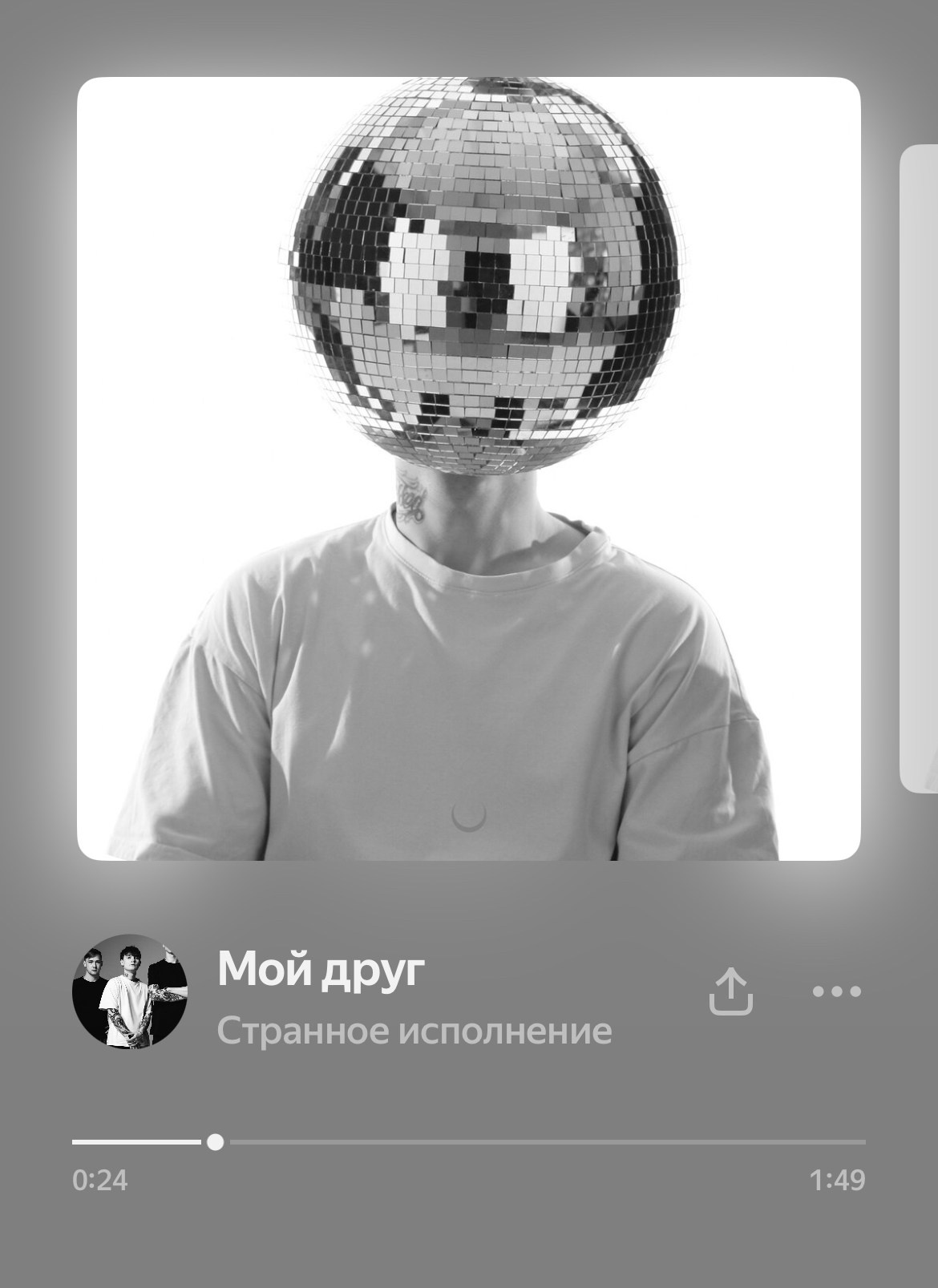938x1288 pixels.
Task: Open the three-dot options menu
Action: pyautogui.click(x=836, y=991)
